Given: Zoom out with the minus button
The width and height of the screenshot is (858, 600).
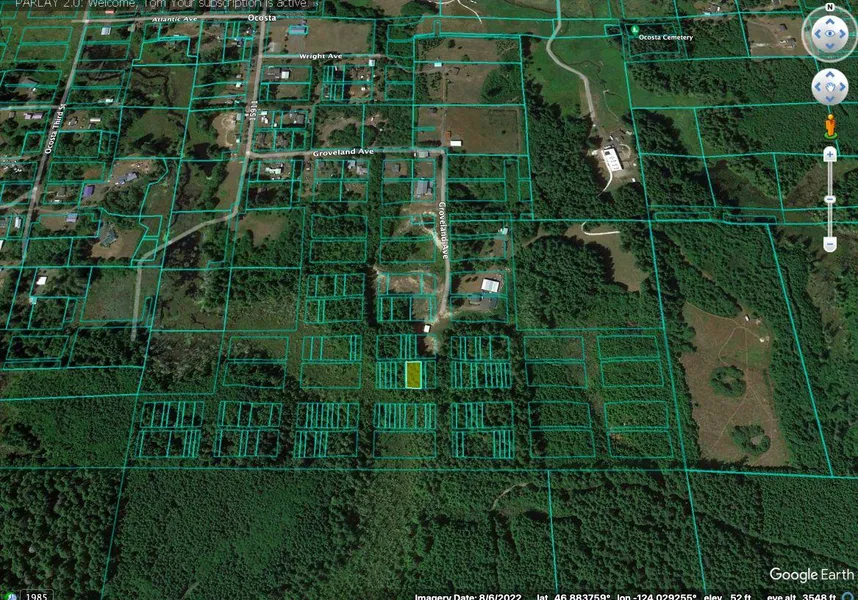Looking at the screenshot, I should click(x=829, y=244).
